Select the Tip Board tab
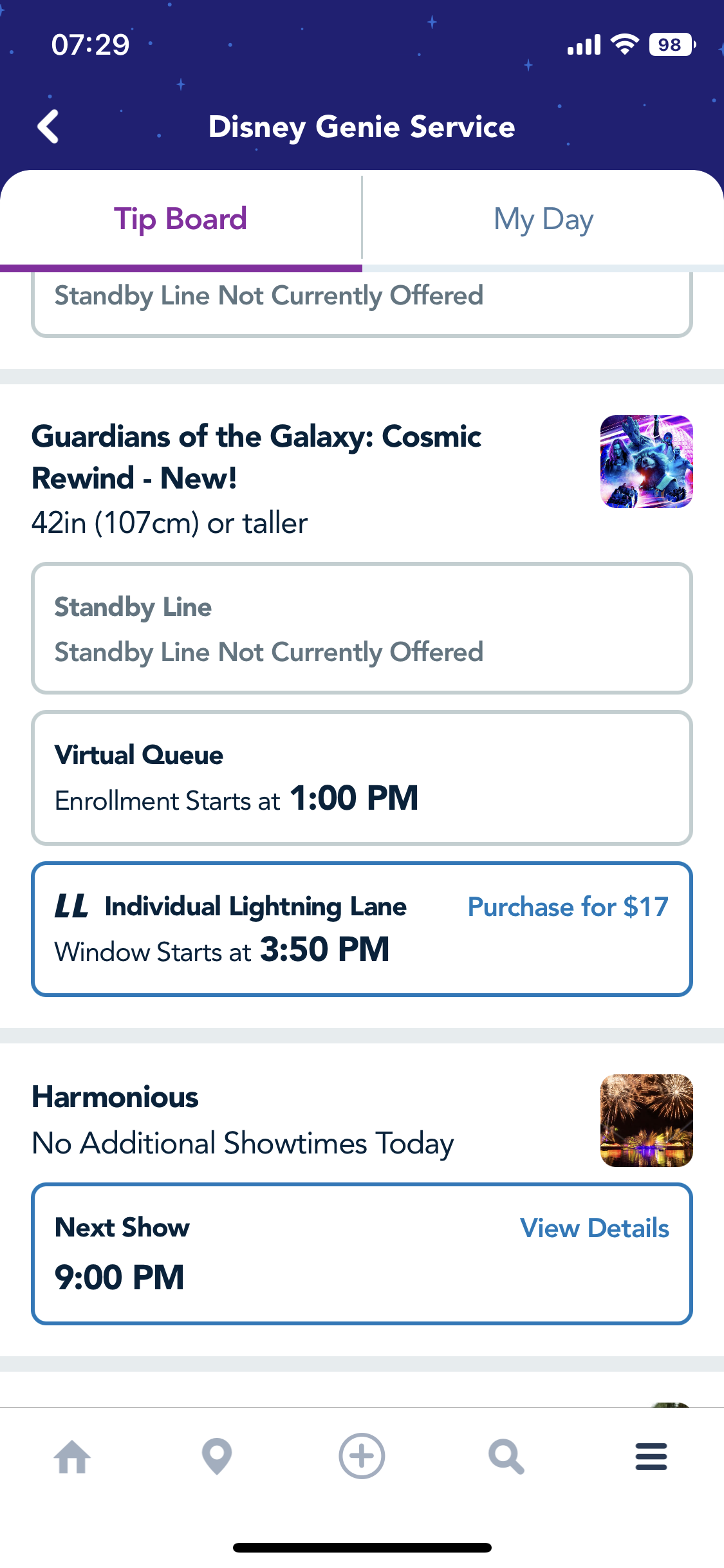Image resolution: width=724 pixels, height=1568 pixels. (x=181, y=219)
